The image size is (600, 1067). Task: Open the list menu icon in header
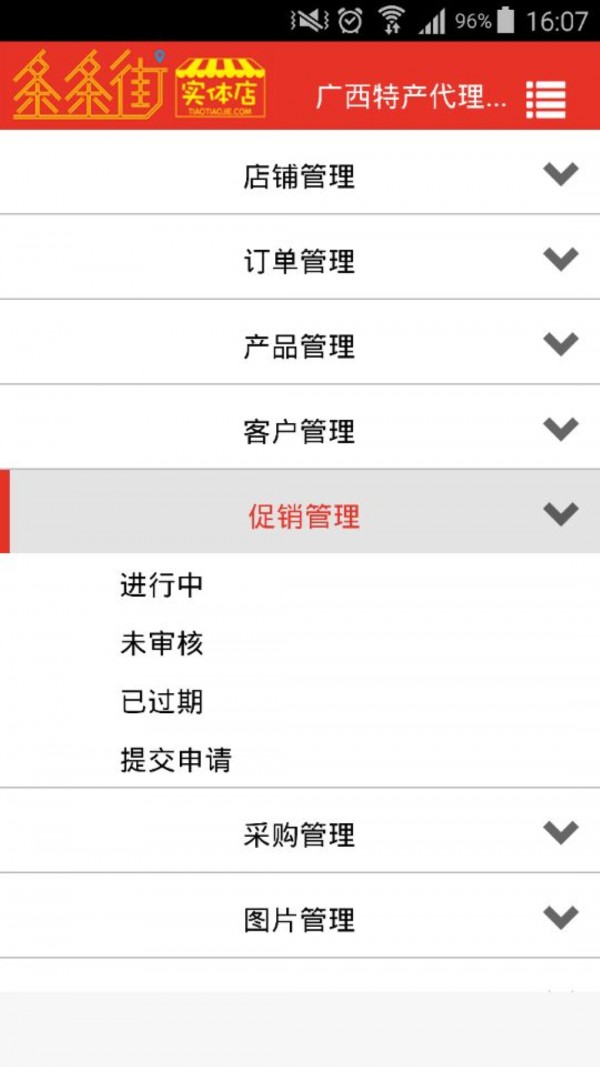pos(546,100)
